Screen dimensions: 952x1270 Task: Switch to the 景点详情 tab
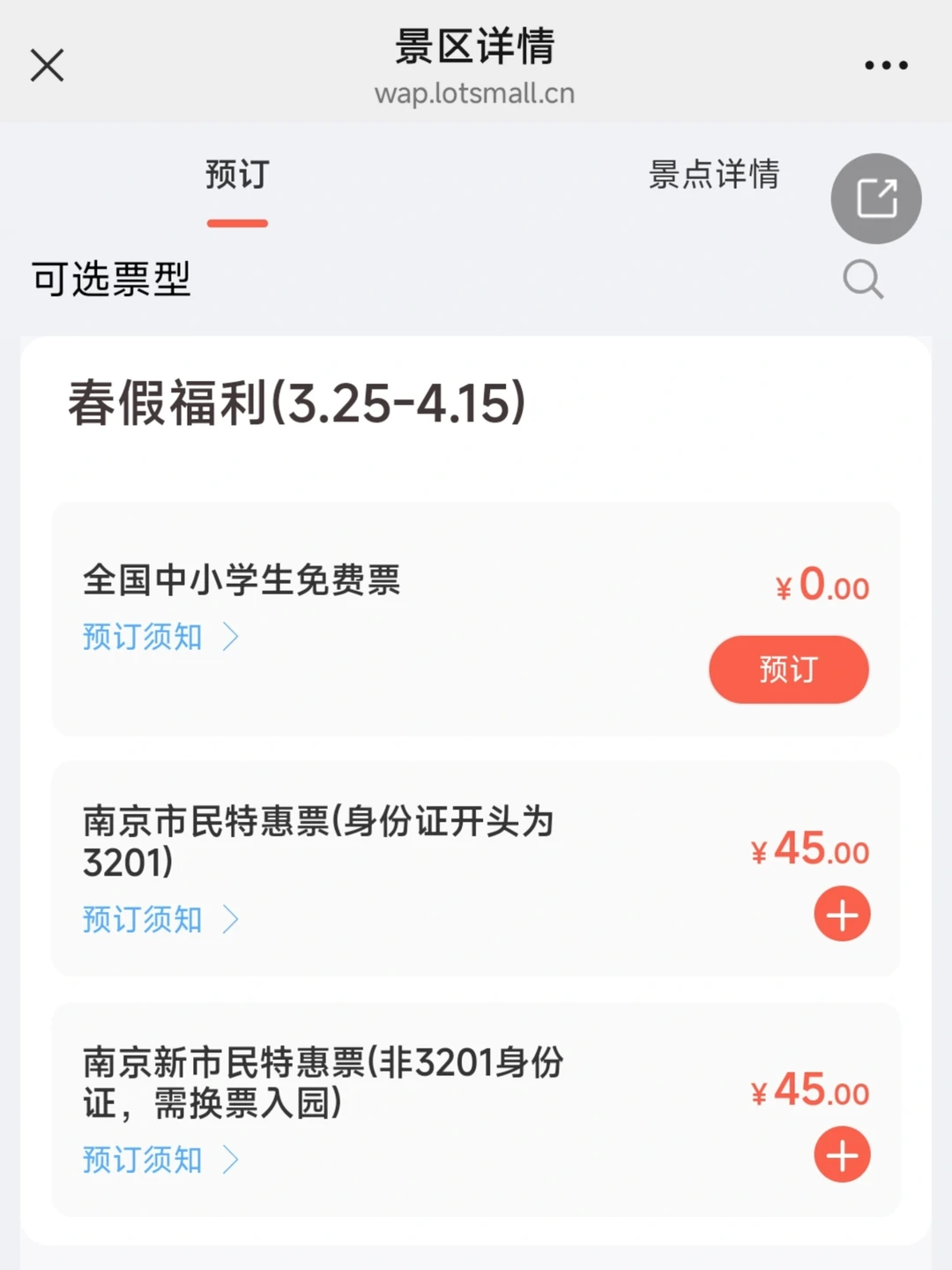coord(714,175)
